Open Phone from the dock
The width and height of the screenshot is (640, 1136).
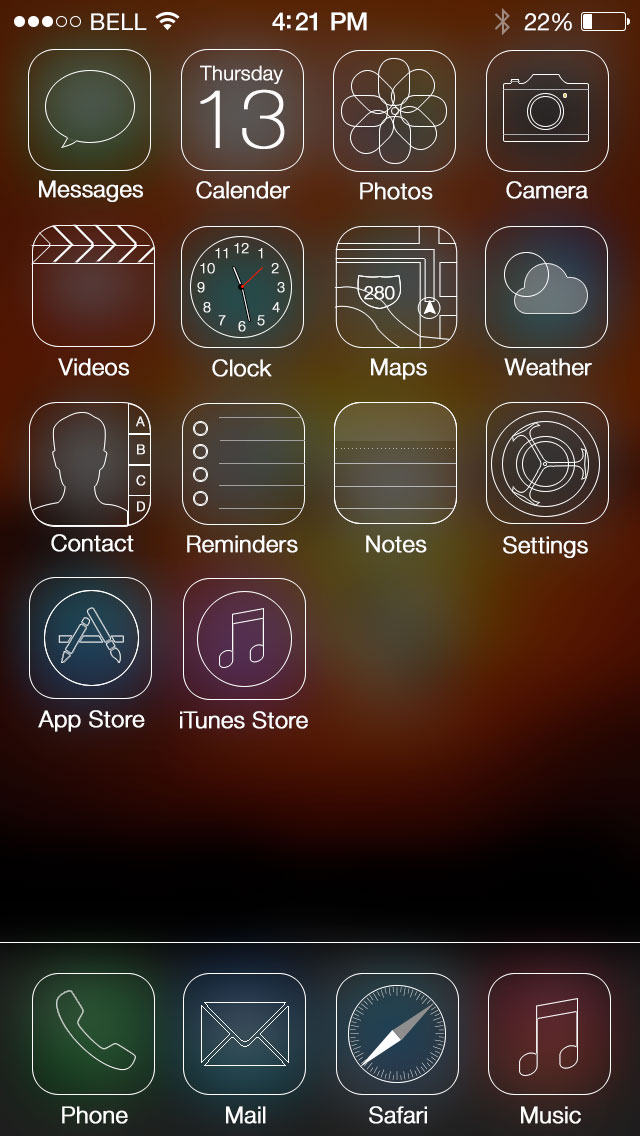[93, 1034]
